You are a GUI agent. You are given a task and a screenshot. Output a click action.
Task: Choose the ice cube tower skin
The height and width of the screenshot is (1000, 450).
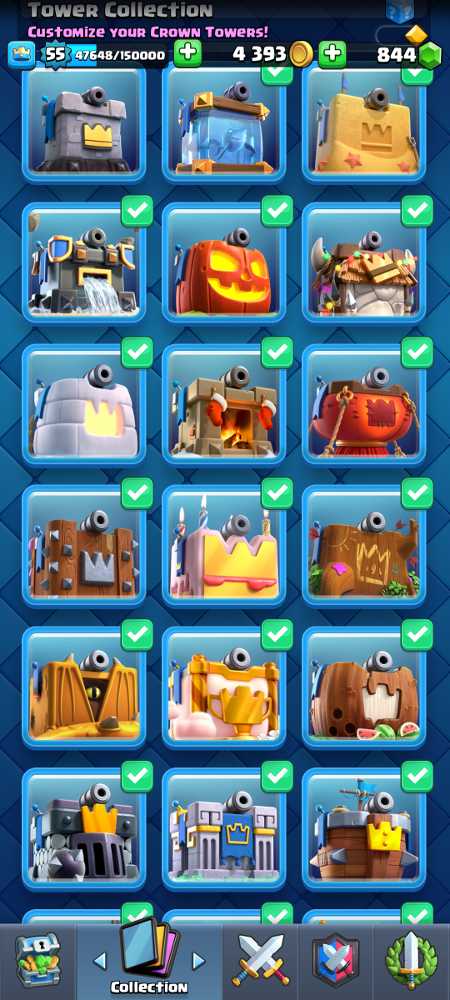tap(224, 125)
